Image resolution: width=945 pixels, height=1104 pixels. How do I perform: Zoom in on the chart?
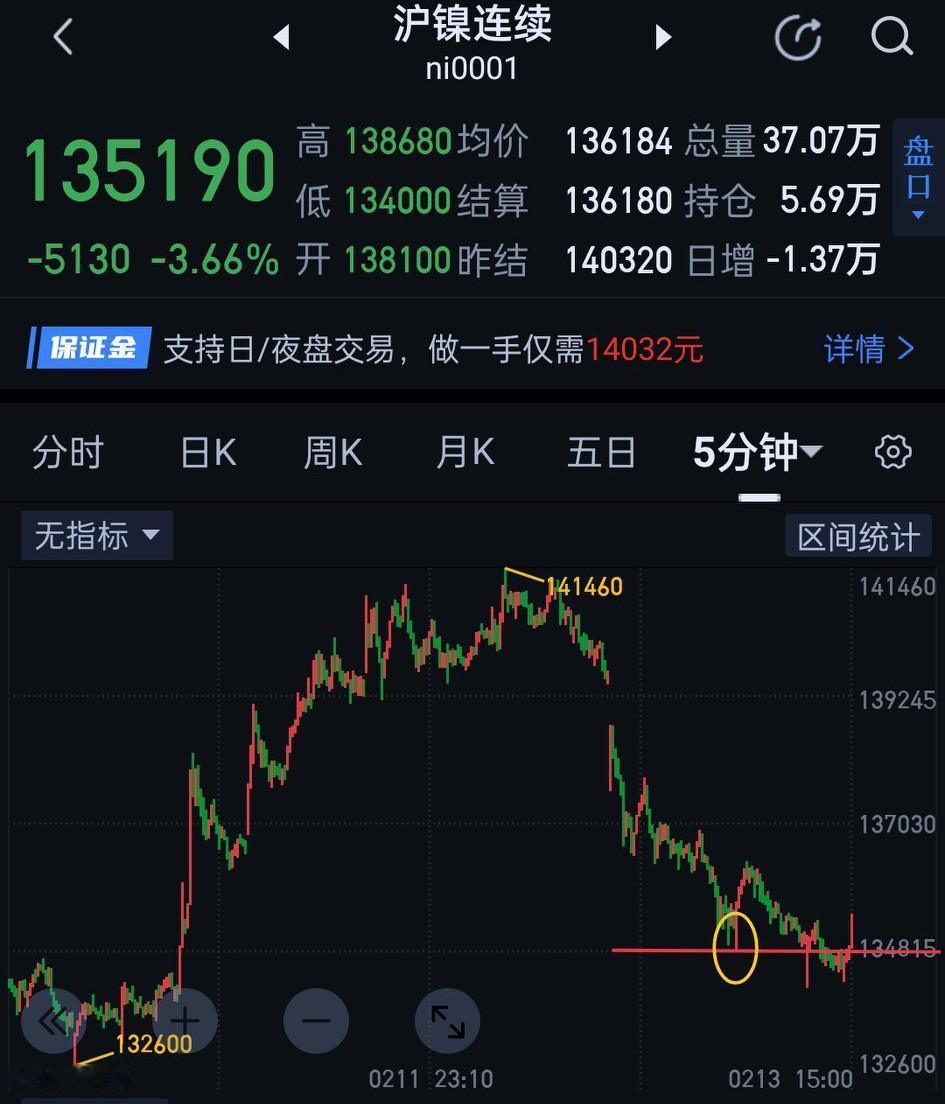tap(184, 1021)
